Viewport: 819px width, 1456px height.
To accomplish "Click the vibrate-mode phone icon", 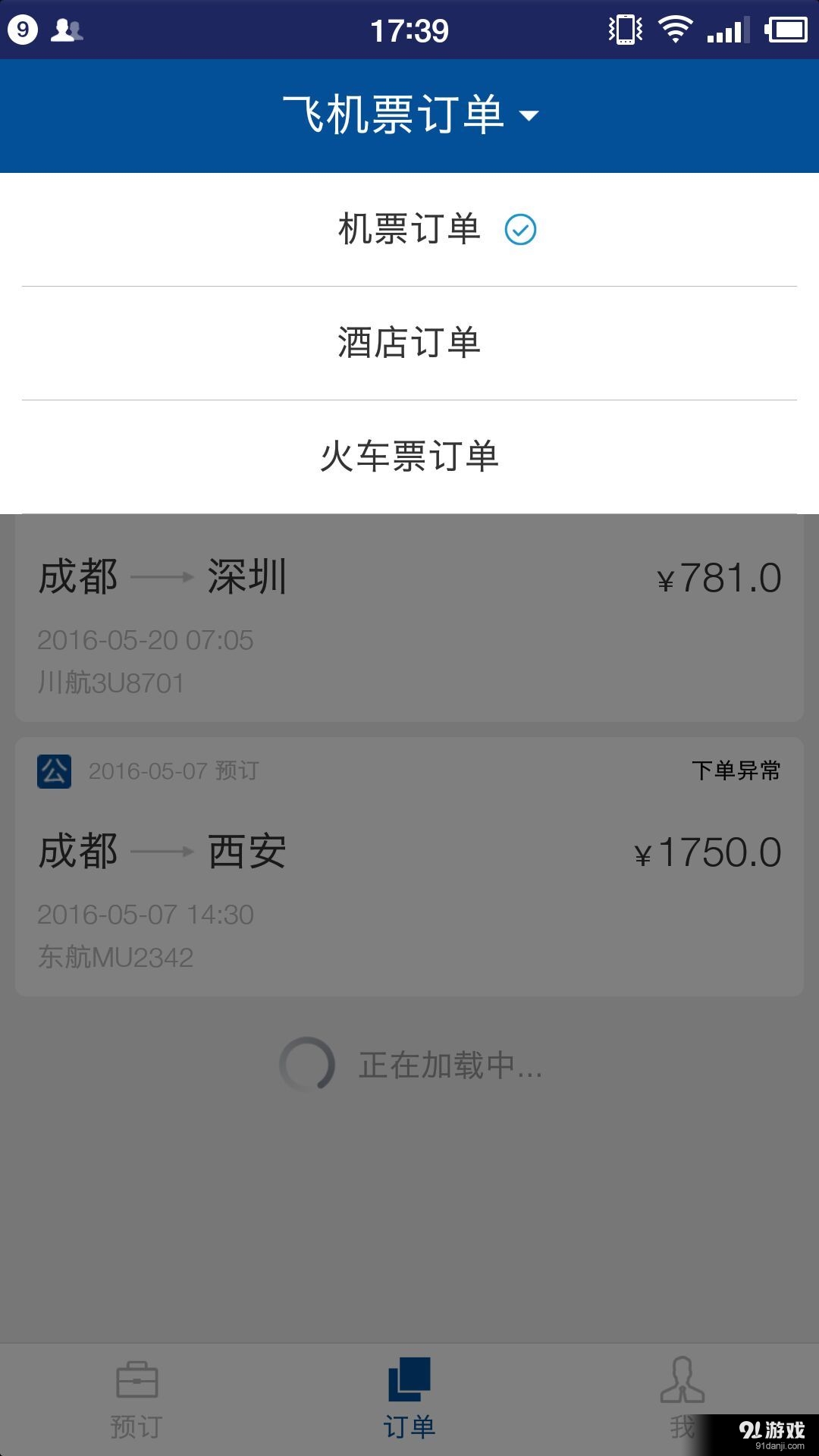I will [623, 30].
